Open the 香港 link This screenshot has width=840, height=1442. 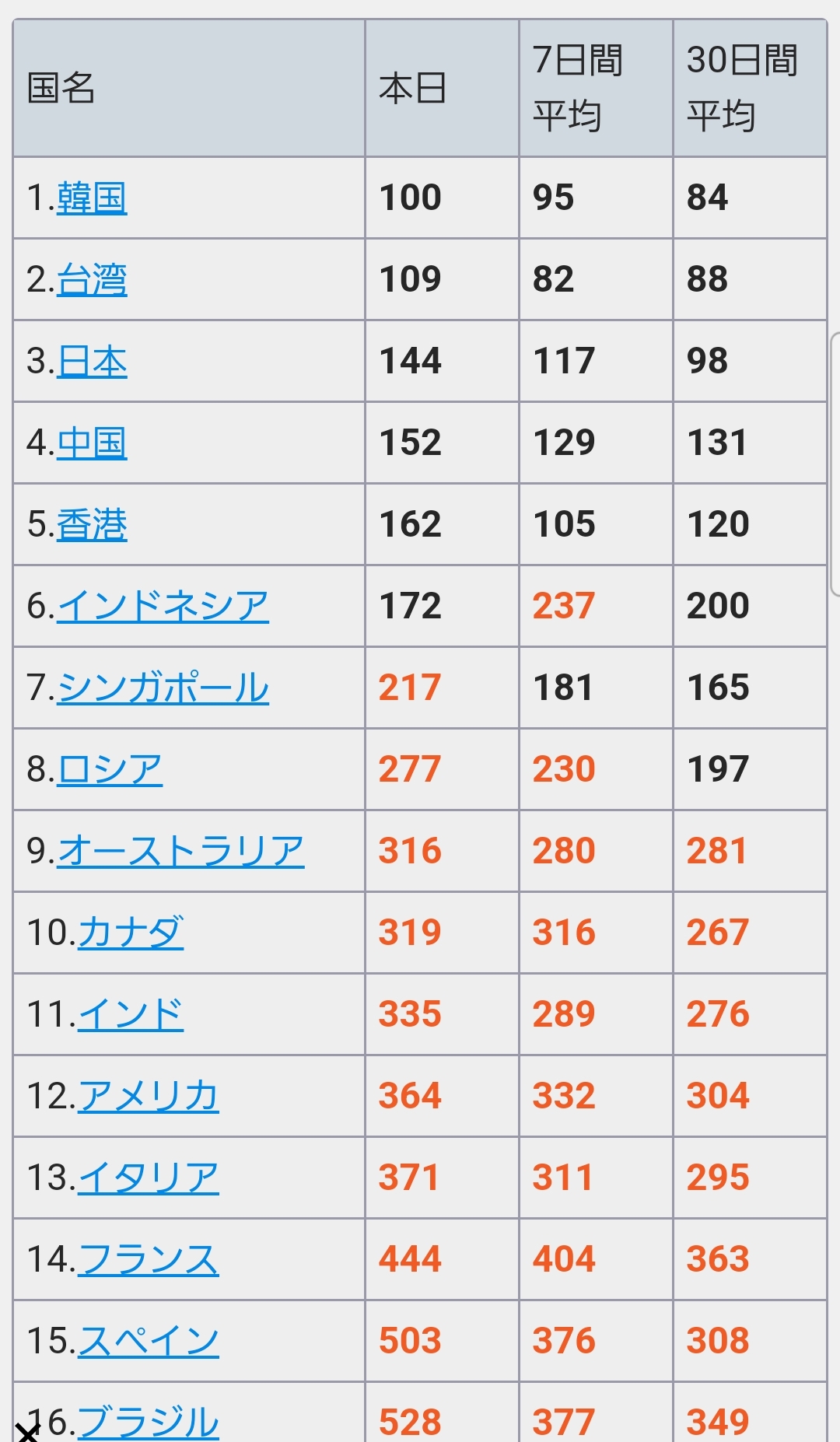click(92, 524)
